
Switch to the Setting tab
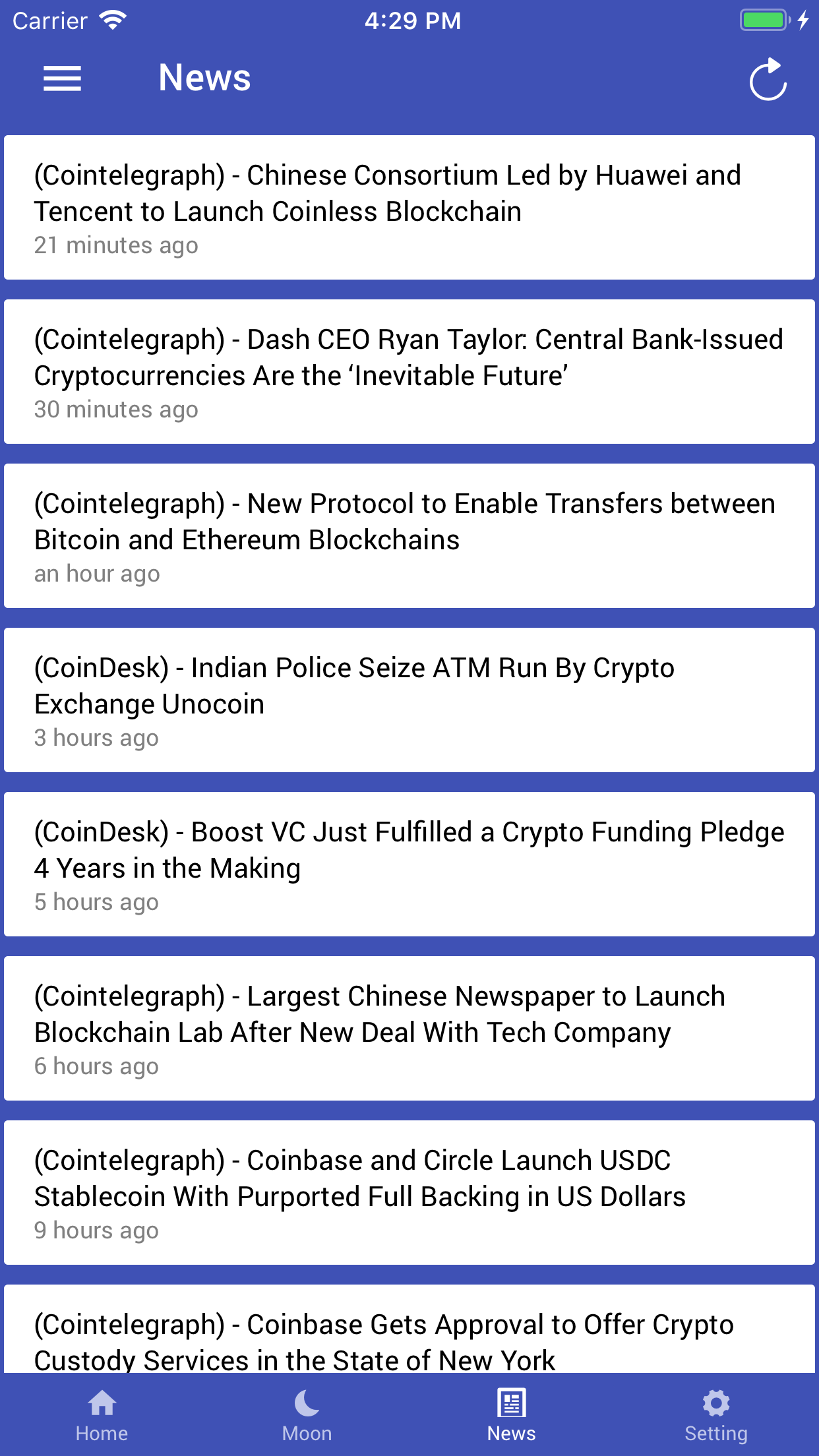click(716, 1433)
